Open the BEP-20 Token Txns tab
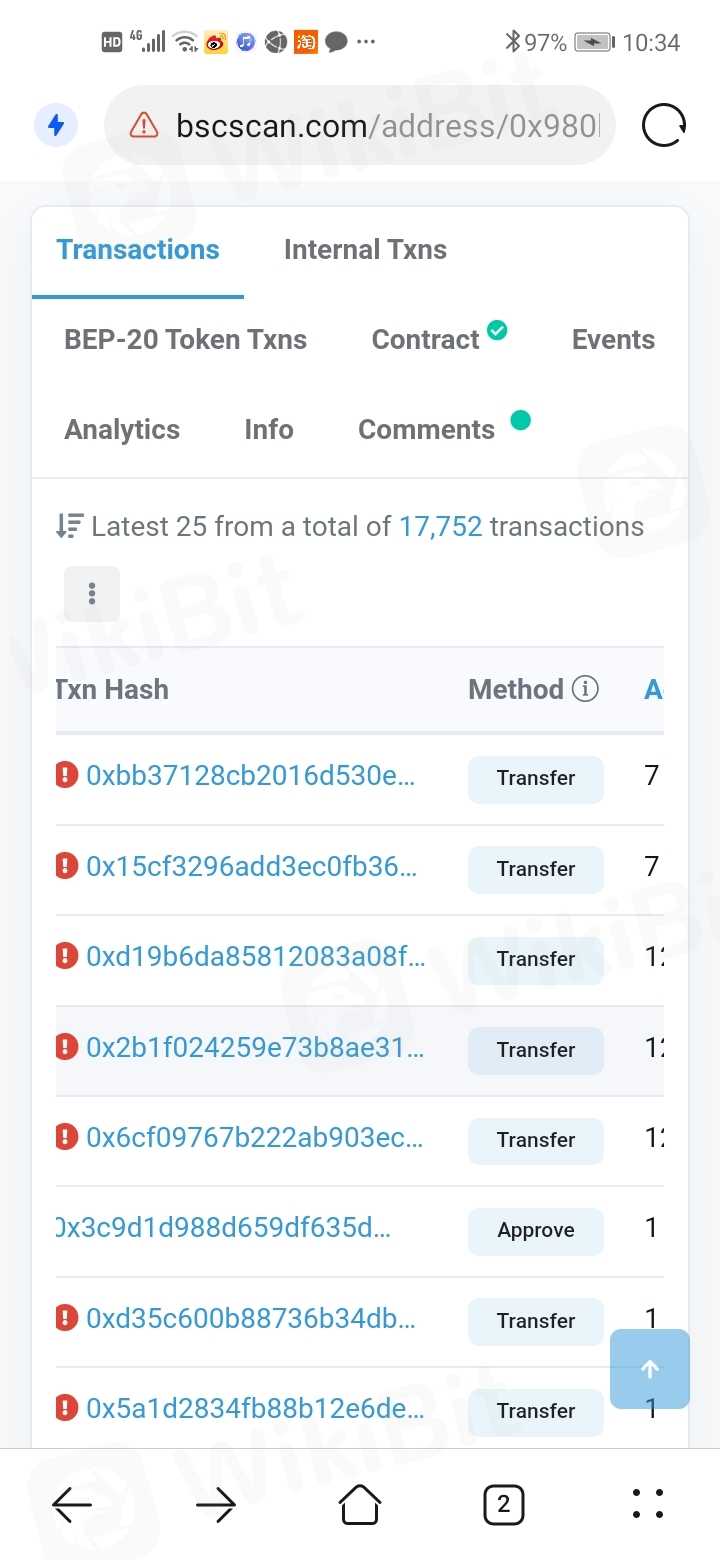 point(185,340)
